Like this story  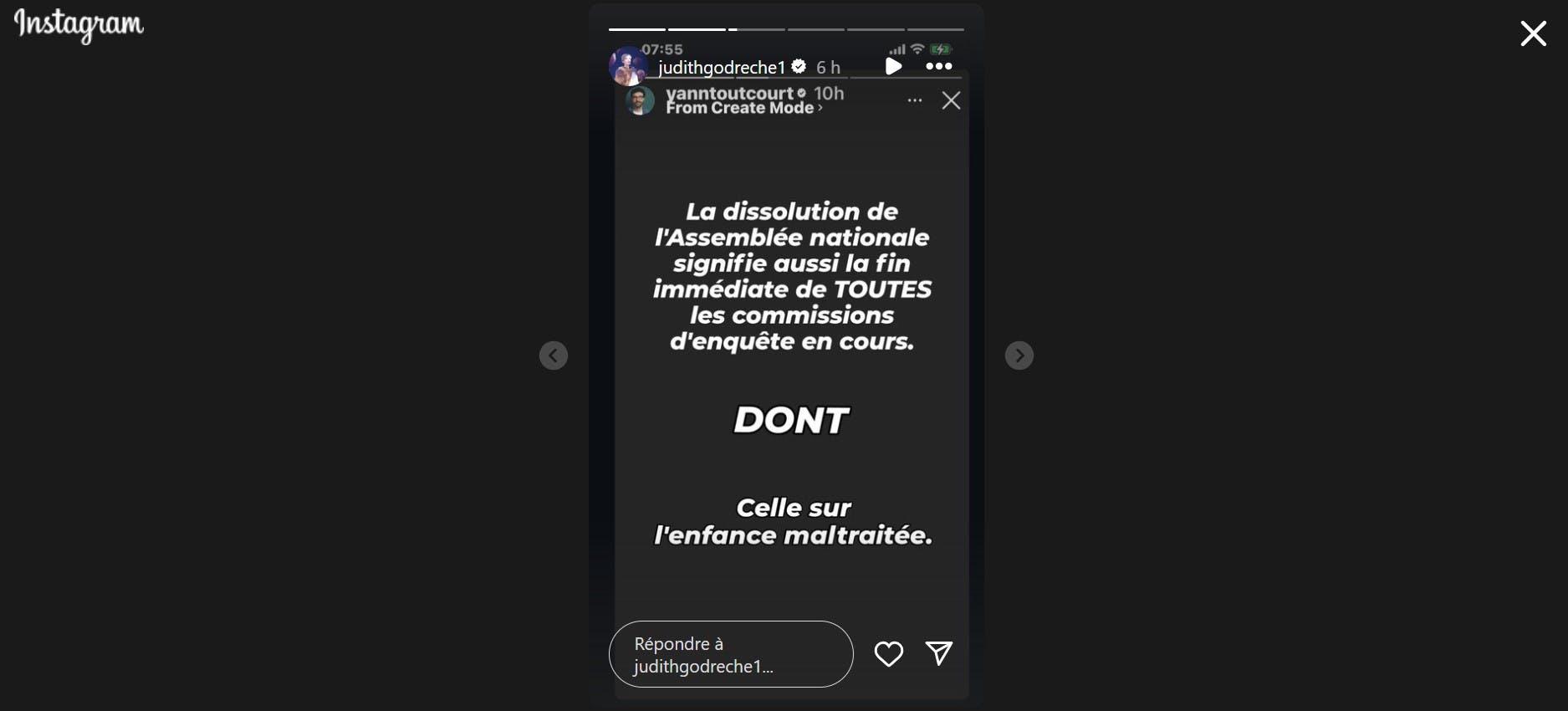[x=888, y=654]
